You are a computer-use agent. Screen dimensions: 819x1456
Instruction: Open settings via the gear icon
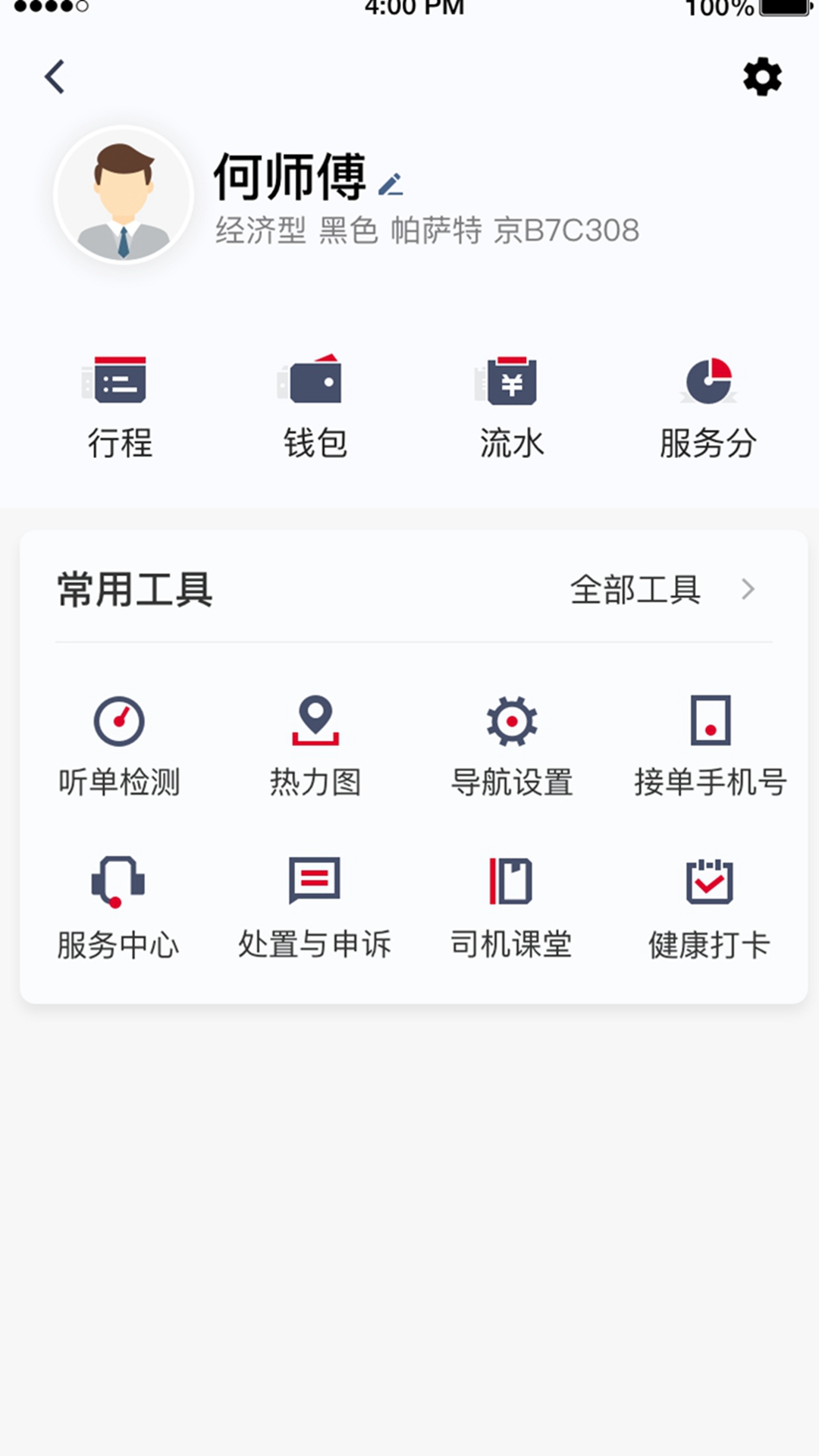pos(761,77)
